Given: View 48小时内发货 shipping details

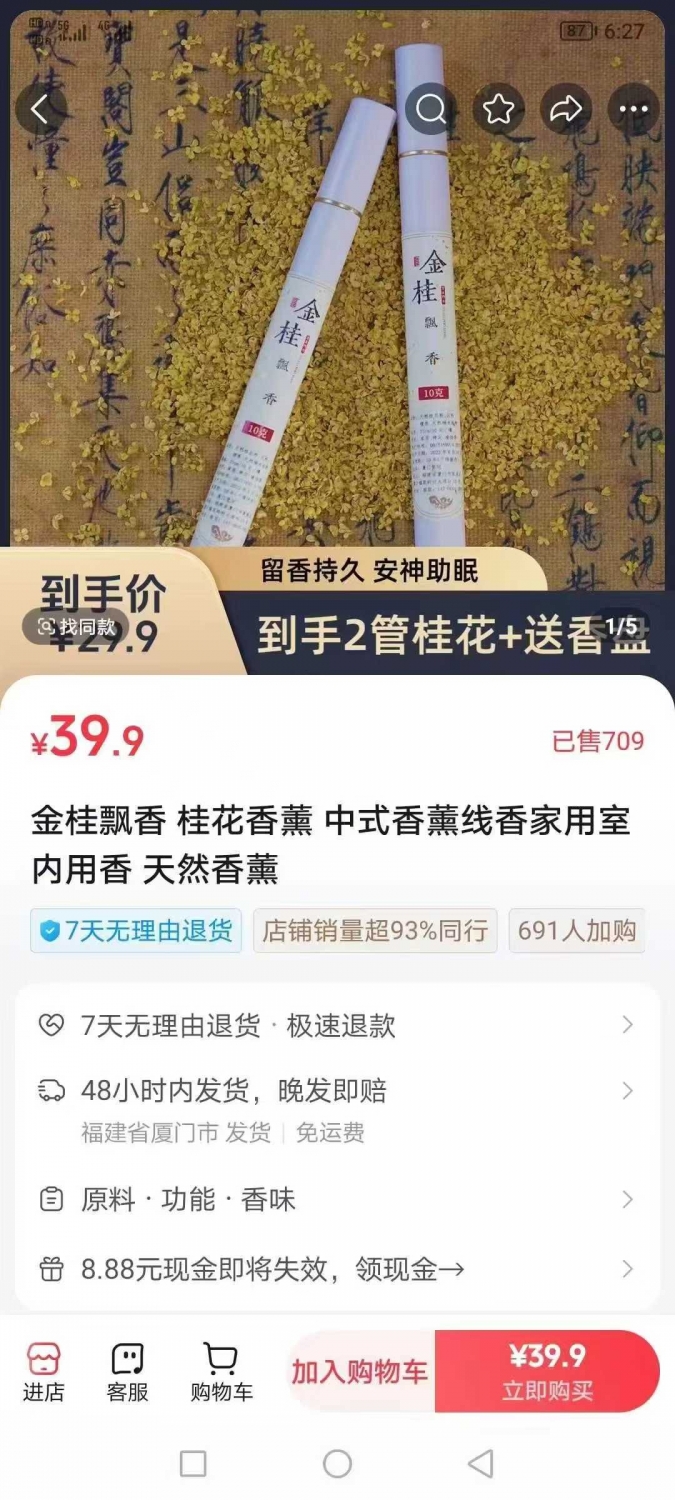Looking at the screenshot, I should coord(337,1109).
